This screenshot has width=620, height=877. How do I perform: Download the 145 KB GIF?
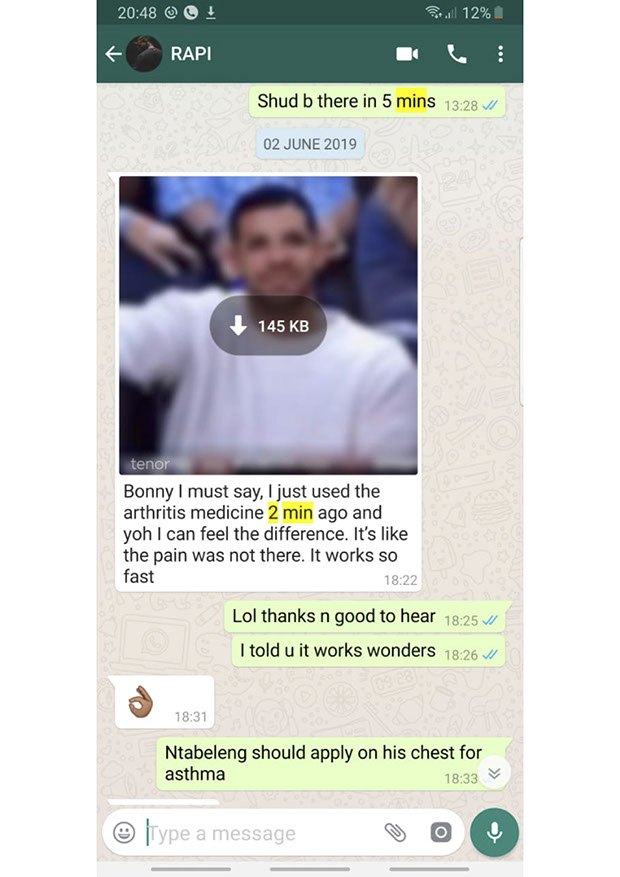click(268, 325)
